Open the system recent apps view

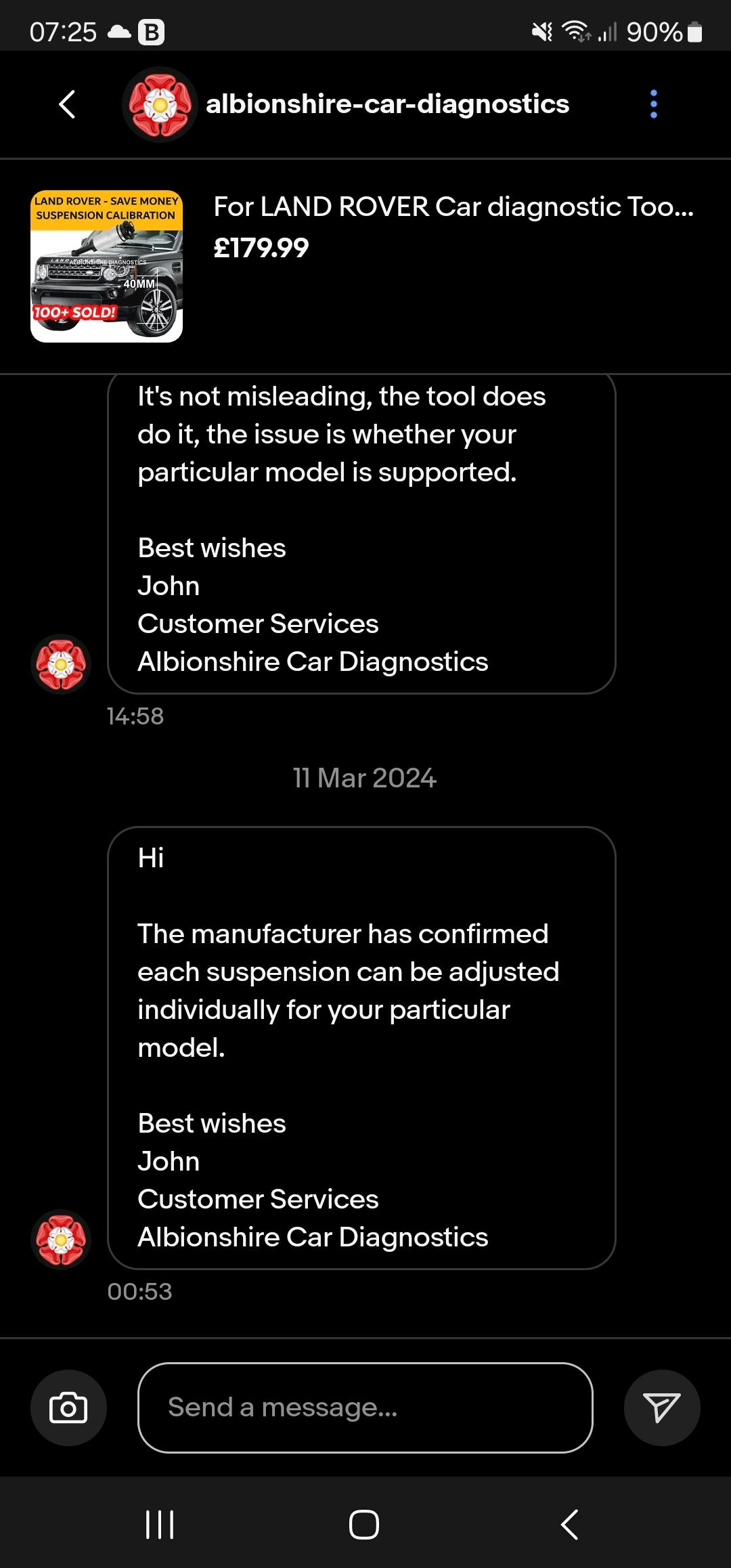160,1525
